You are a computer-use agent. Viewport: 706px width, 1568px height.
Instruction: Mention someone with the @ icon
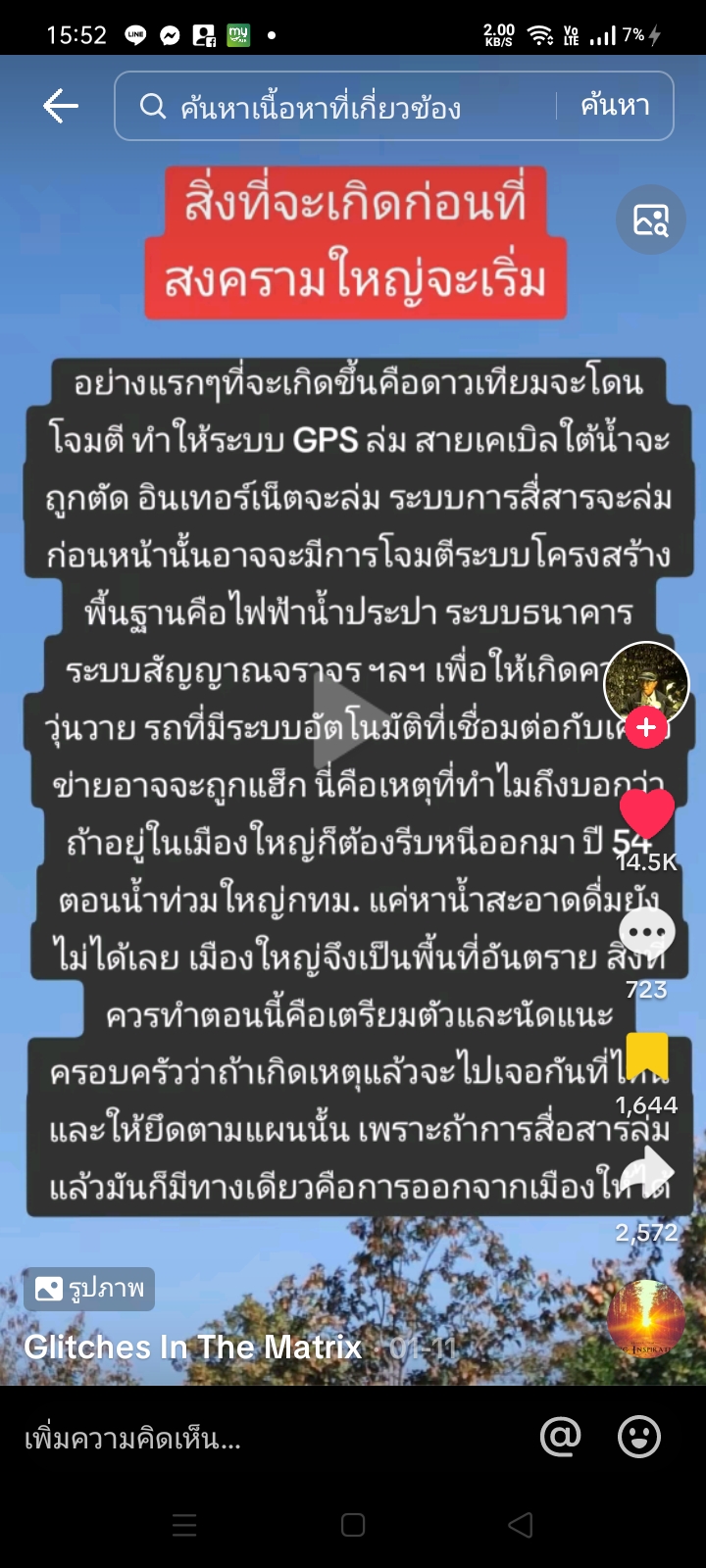pos(561,1437)
